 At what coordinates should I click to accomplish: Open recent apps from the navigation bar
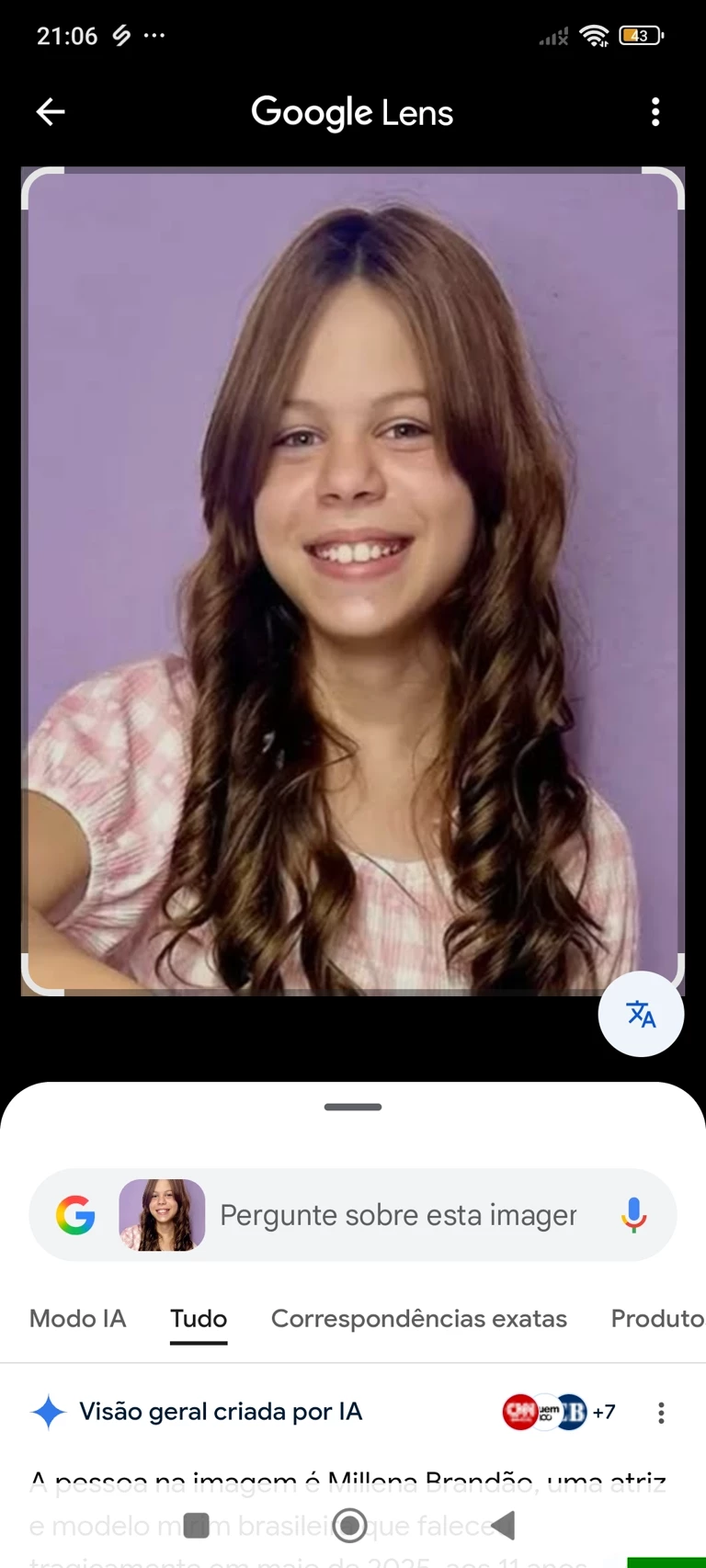[197, 1526]
